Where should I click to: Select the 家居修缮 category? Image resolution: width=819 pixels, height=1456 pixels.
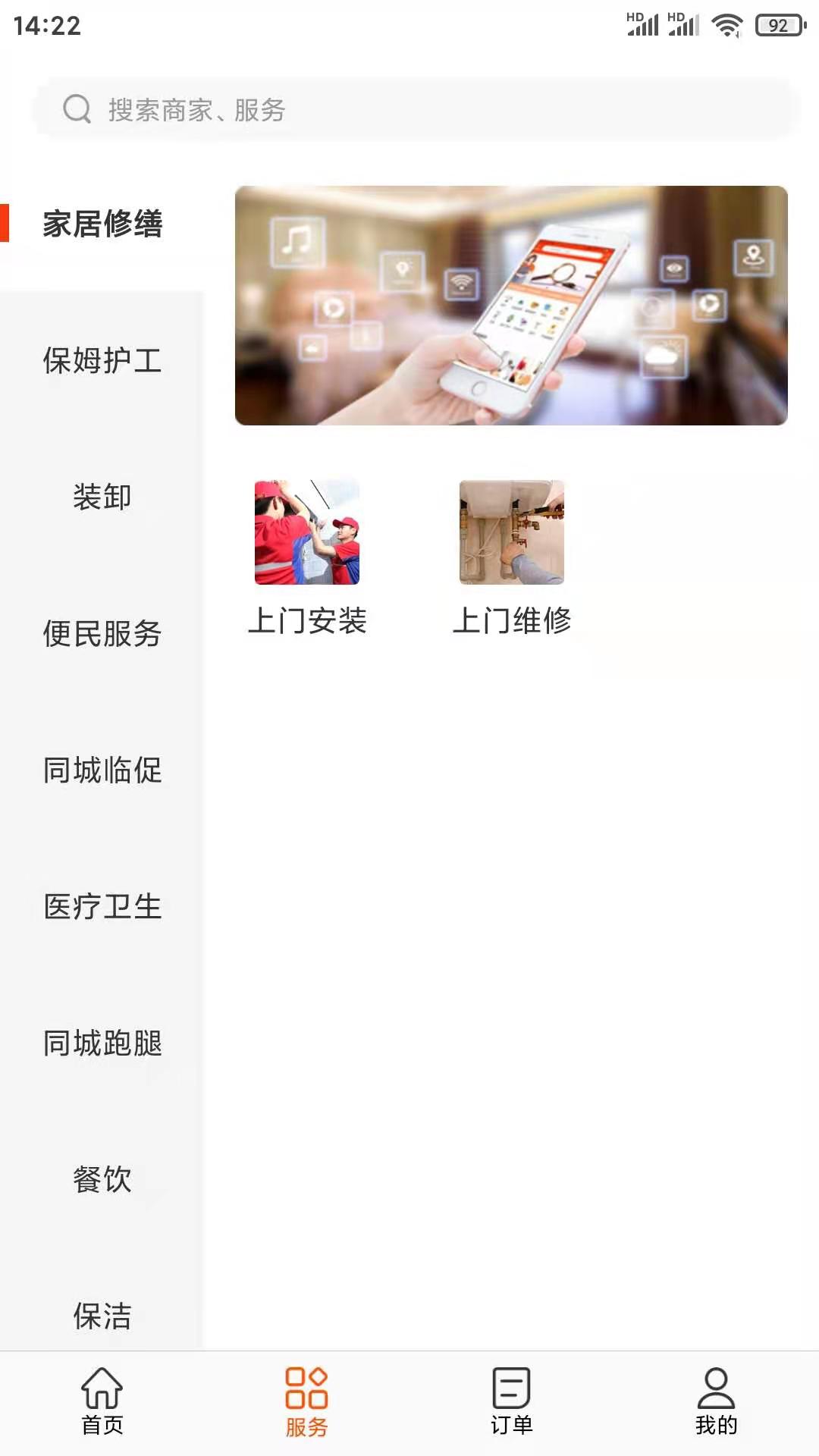pyautogui.click(x=102, y=224)
